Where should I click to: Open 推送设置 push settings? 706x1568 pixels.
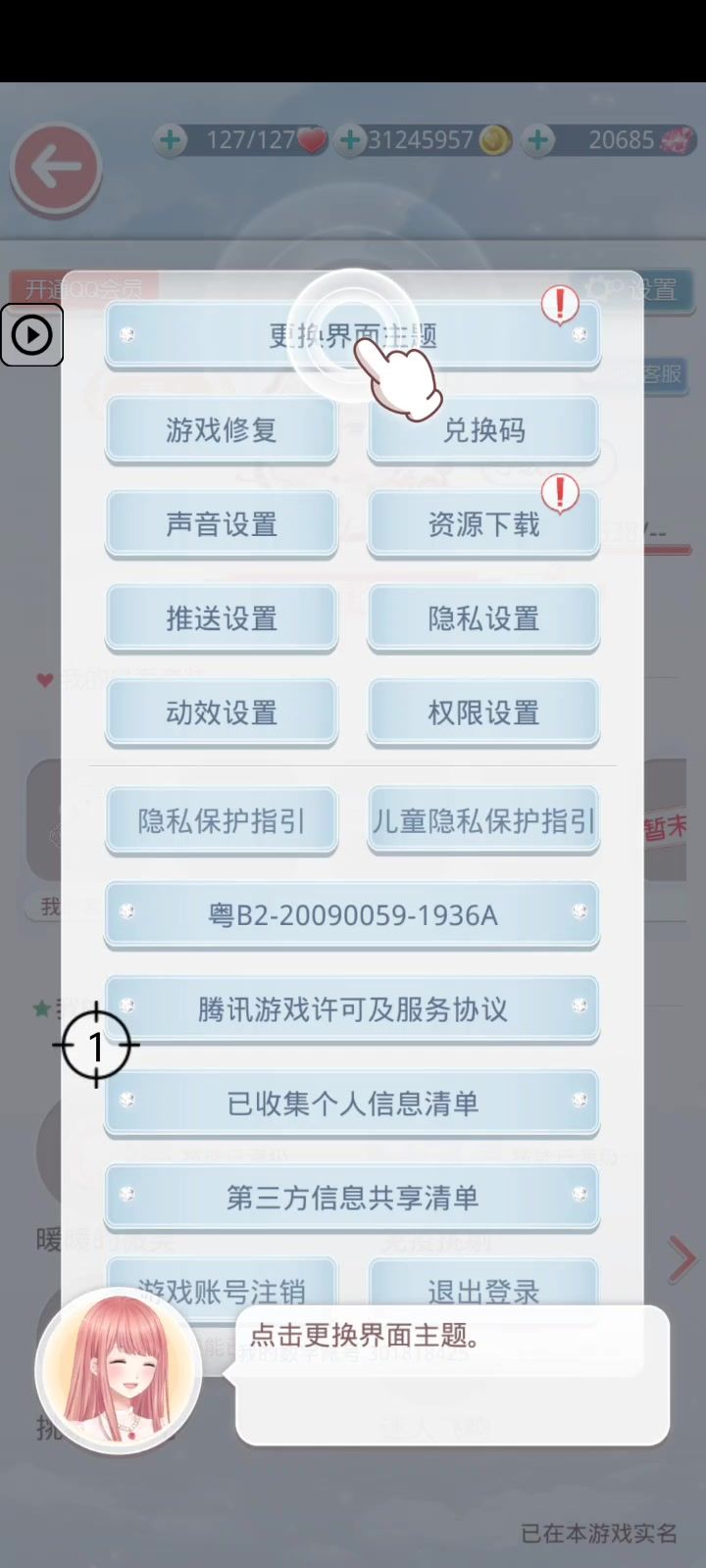click(x=222, y=618)
